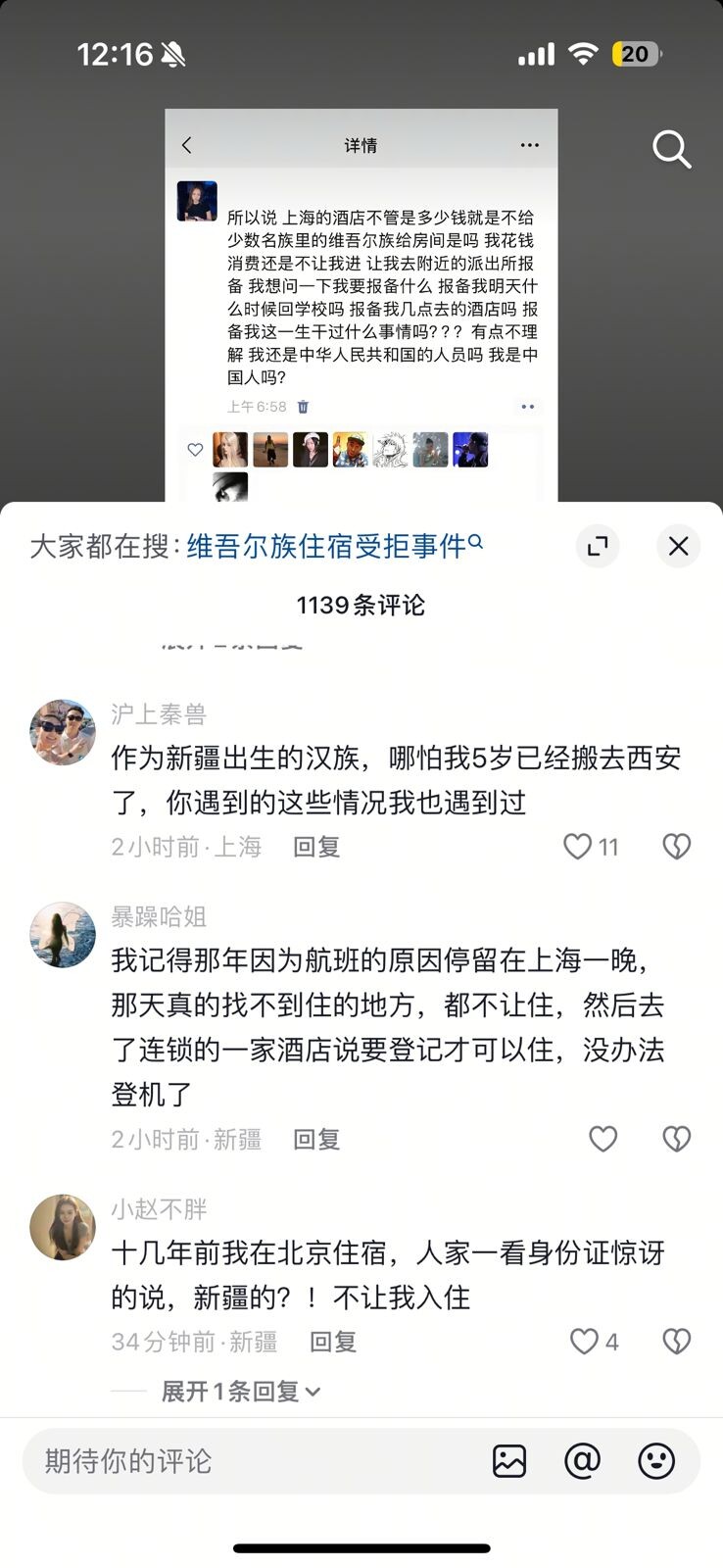The image size is (723, 1568).
Task: Open the search magnifier at the top
Action: point(672,150)
